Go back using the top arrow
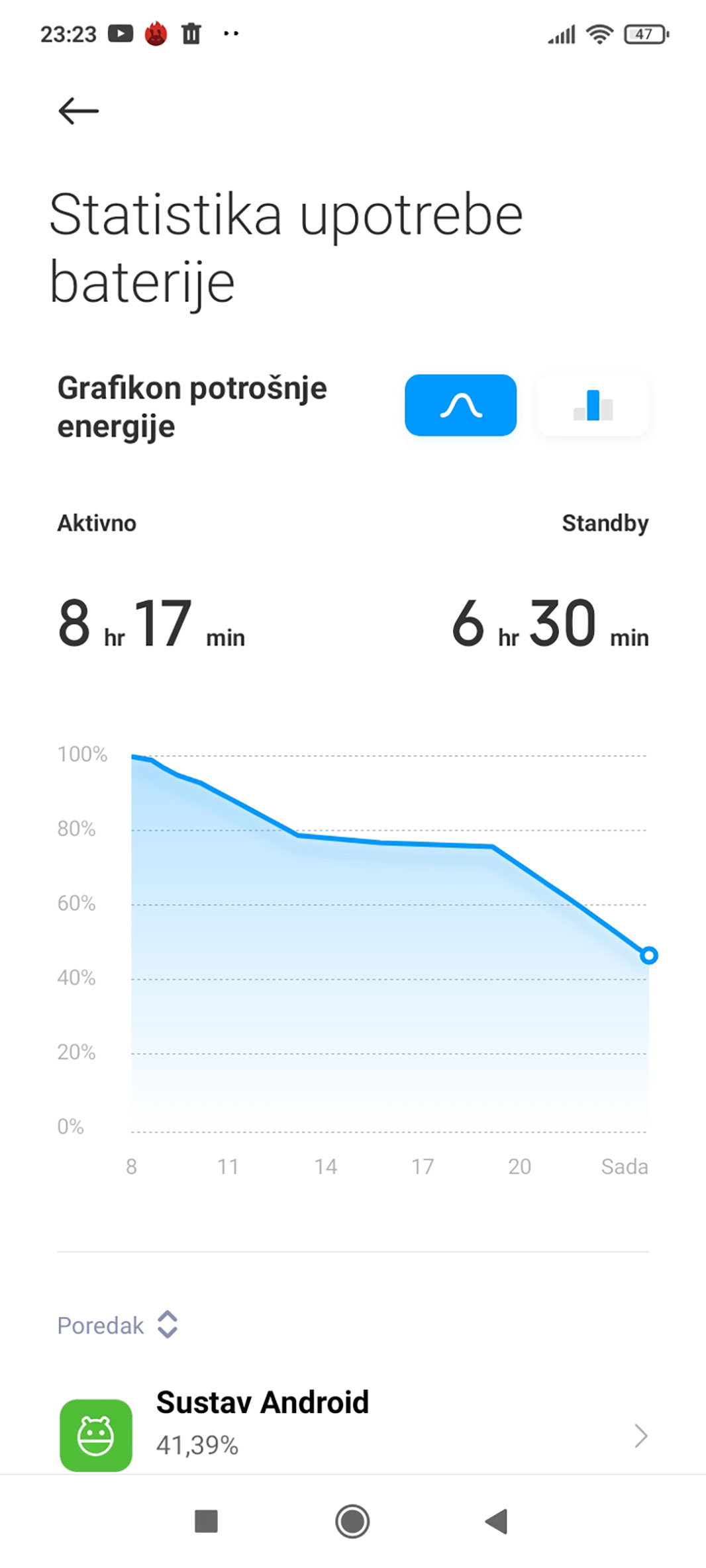This screenshot has width=706, height=1568. pyautogui.click(x=78, y=111)
